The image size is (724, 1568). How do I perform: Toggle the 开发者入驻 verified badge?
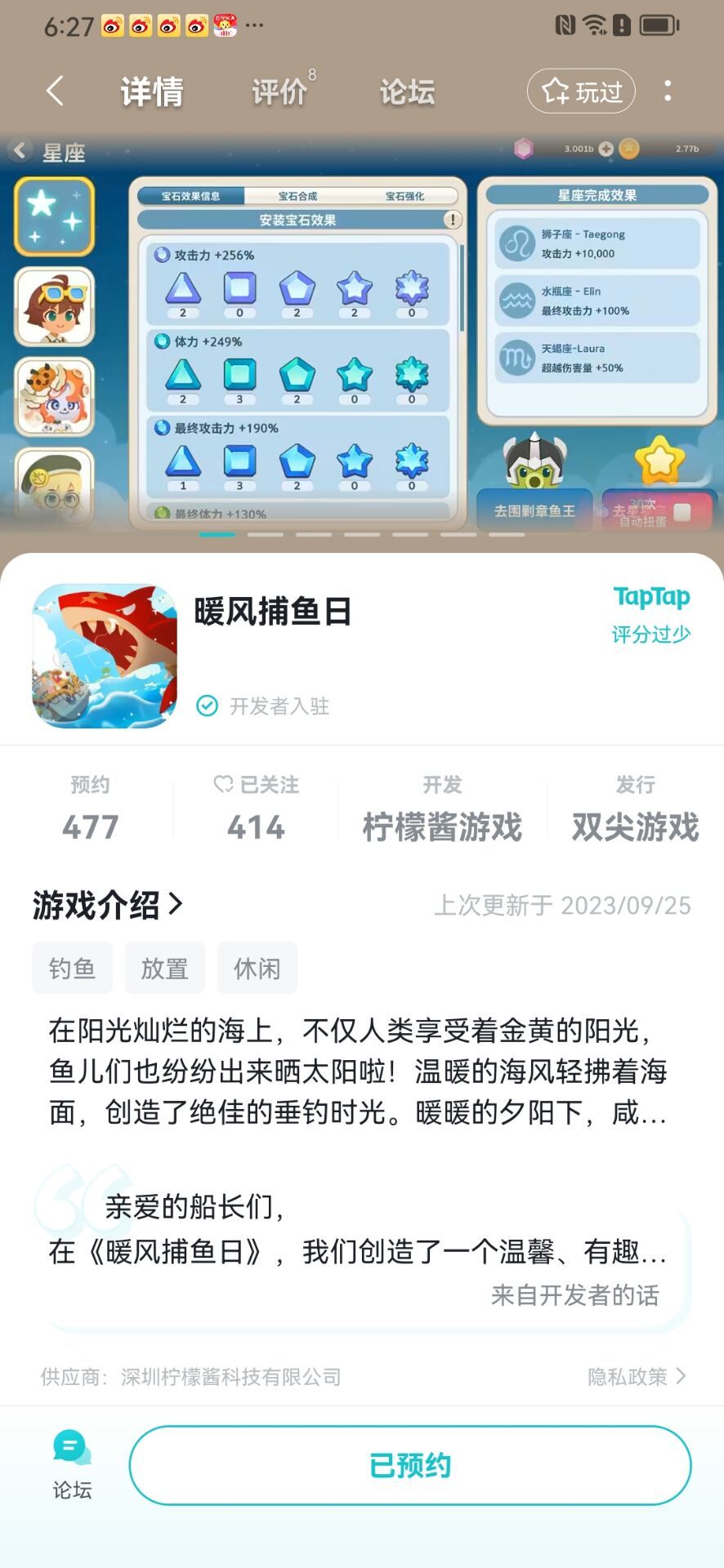click(x=208, y=706)
